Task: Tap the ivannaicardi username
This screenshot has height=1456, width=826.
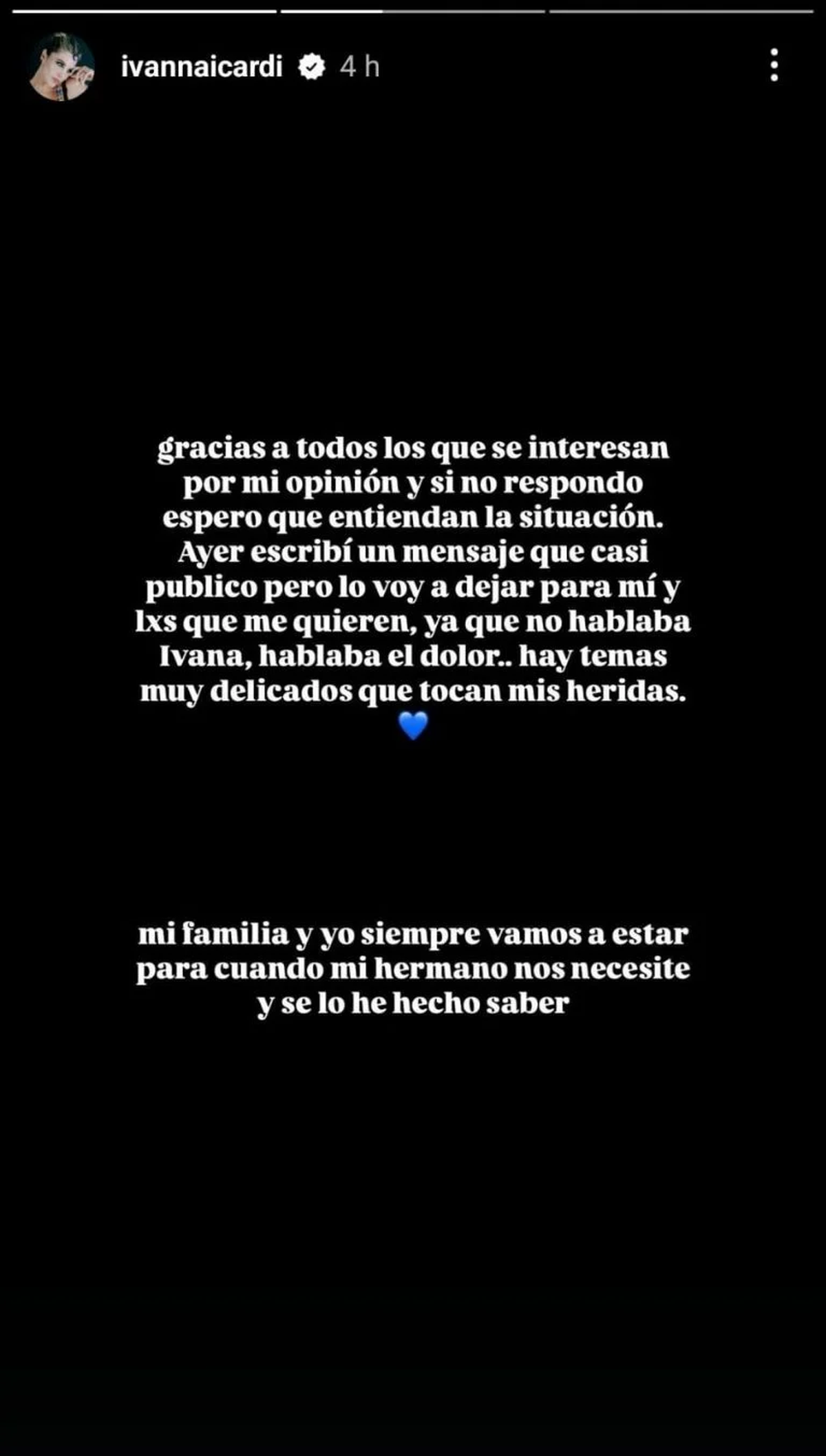Action: coord(202,67)
